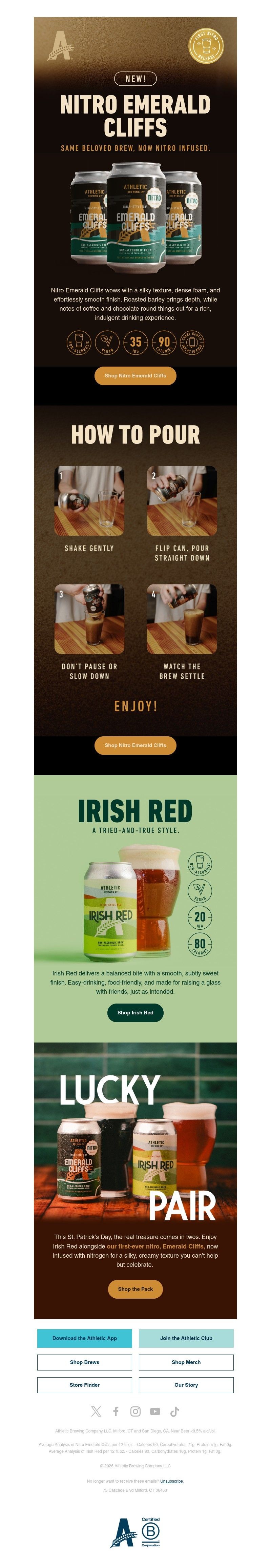The image size is (271, 1568).
Task: Go to the Store Finder
Action: pyautogui.click(x=85, y=1385)
